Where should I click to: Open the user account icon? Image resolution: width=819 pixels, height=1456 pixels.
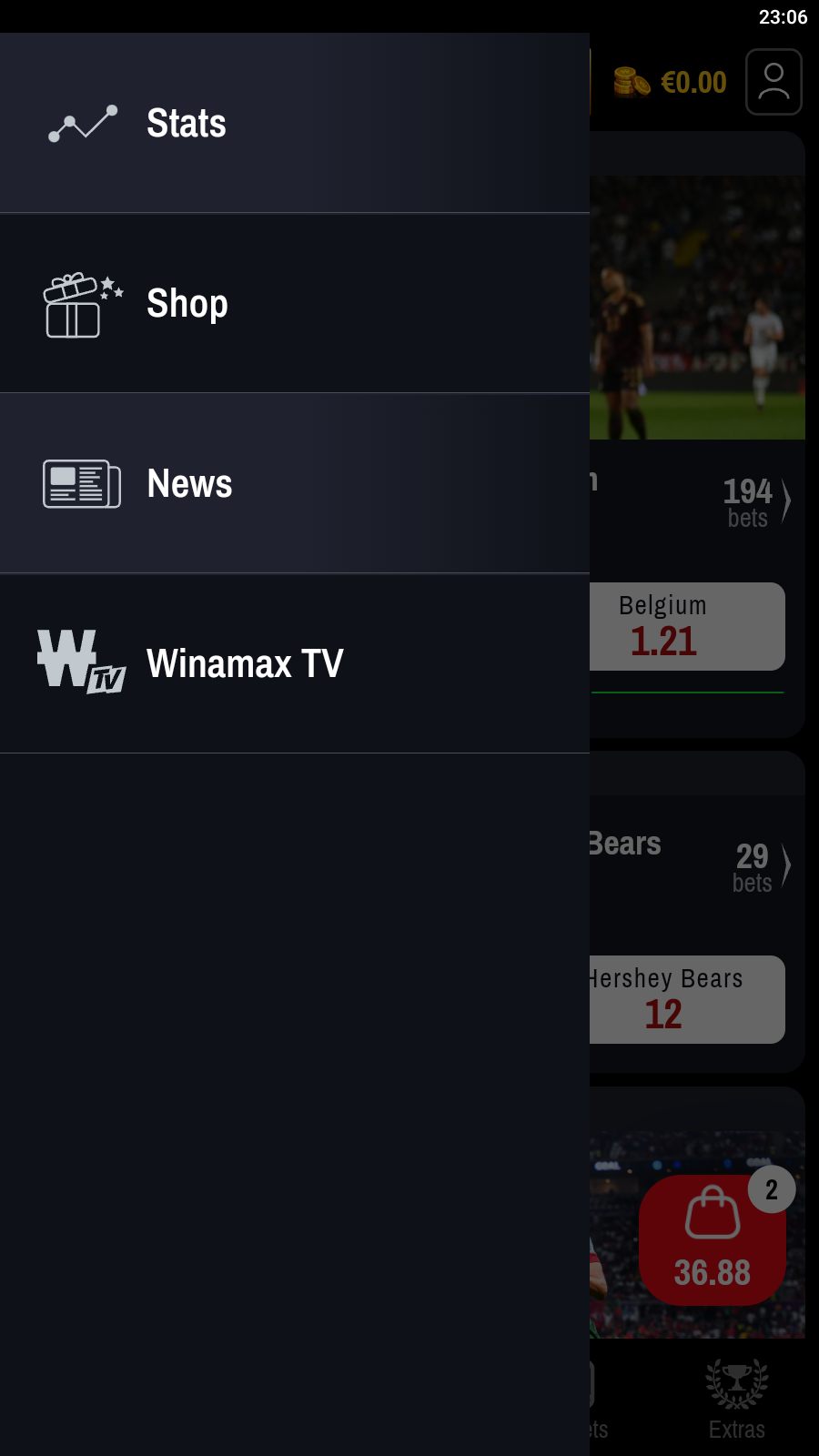tap(773, 82)
